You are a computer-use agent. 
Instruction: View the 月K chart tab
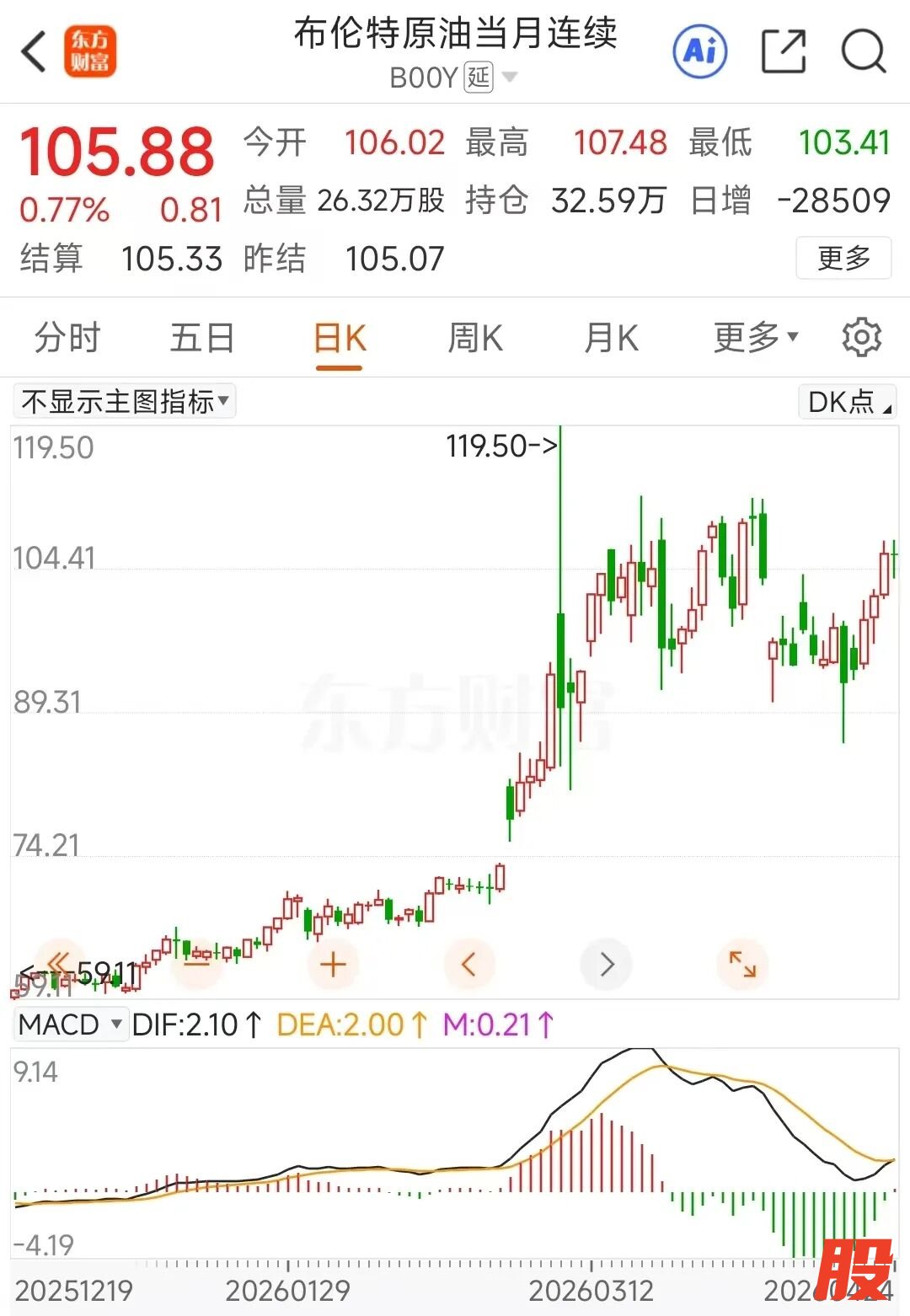[x=612, y=339]
